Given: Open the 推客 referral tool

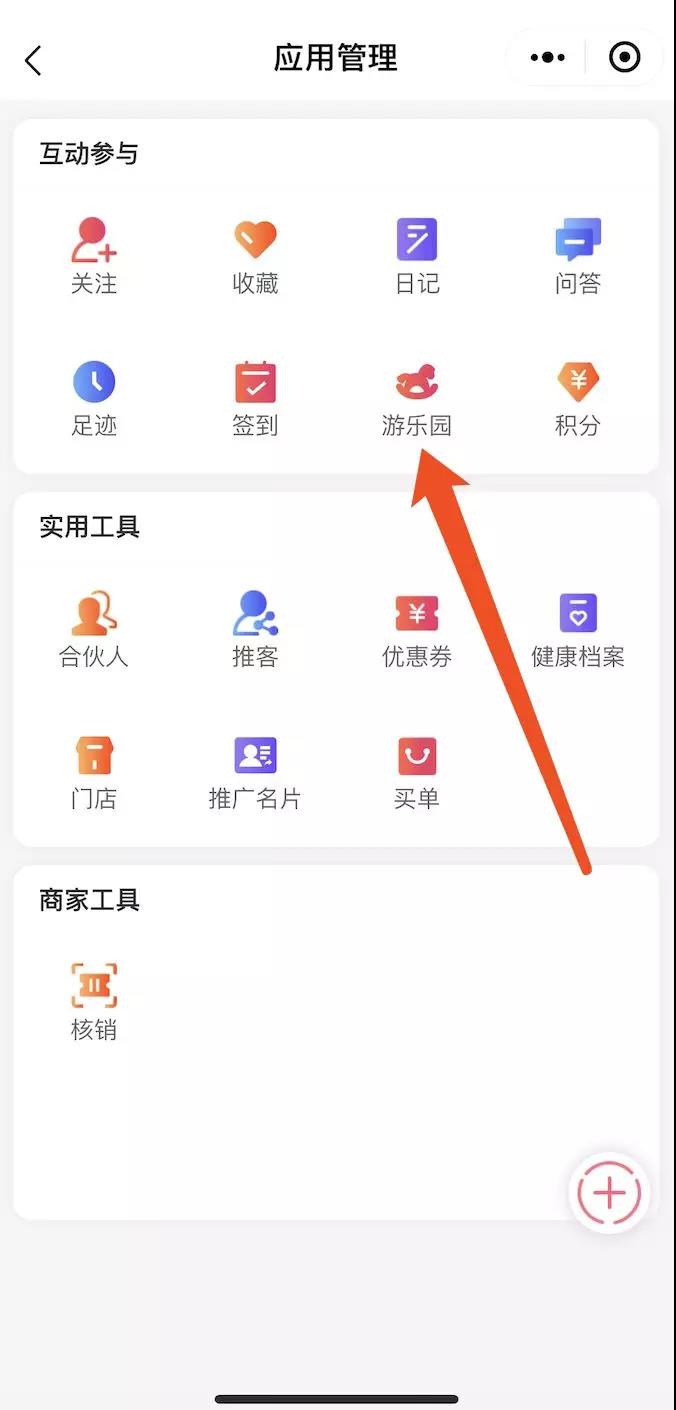Looking at the screenshot, I should (255, 629).
